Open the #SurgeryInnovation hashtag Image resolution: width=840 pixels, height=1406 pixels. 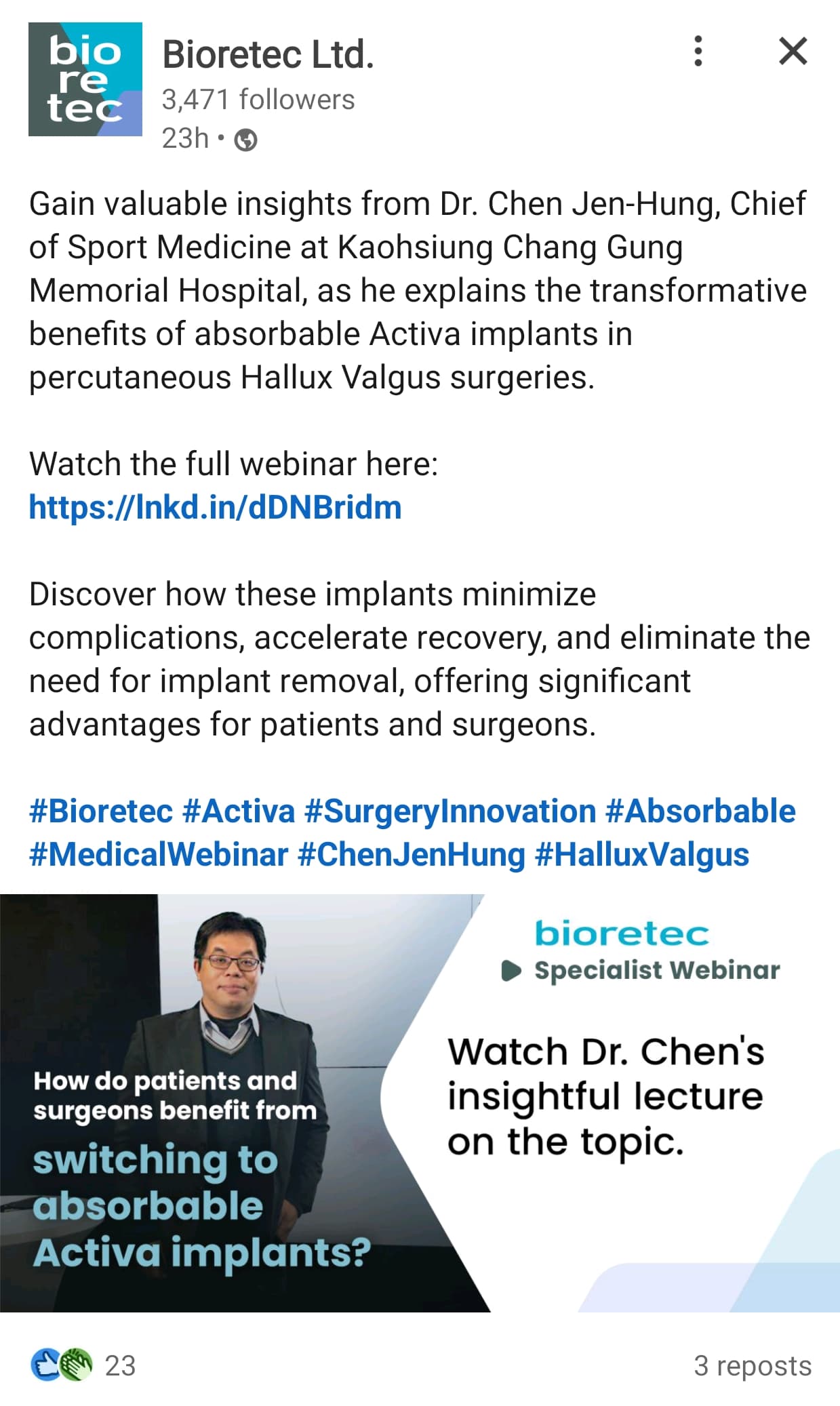tap(450, 811)
